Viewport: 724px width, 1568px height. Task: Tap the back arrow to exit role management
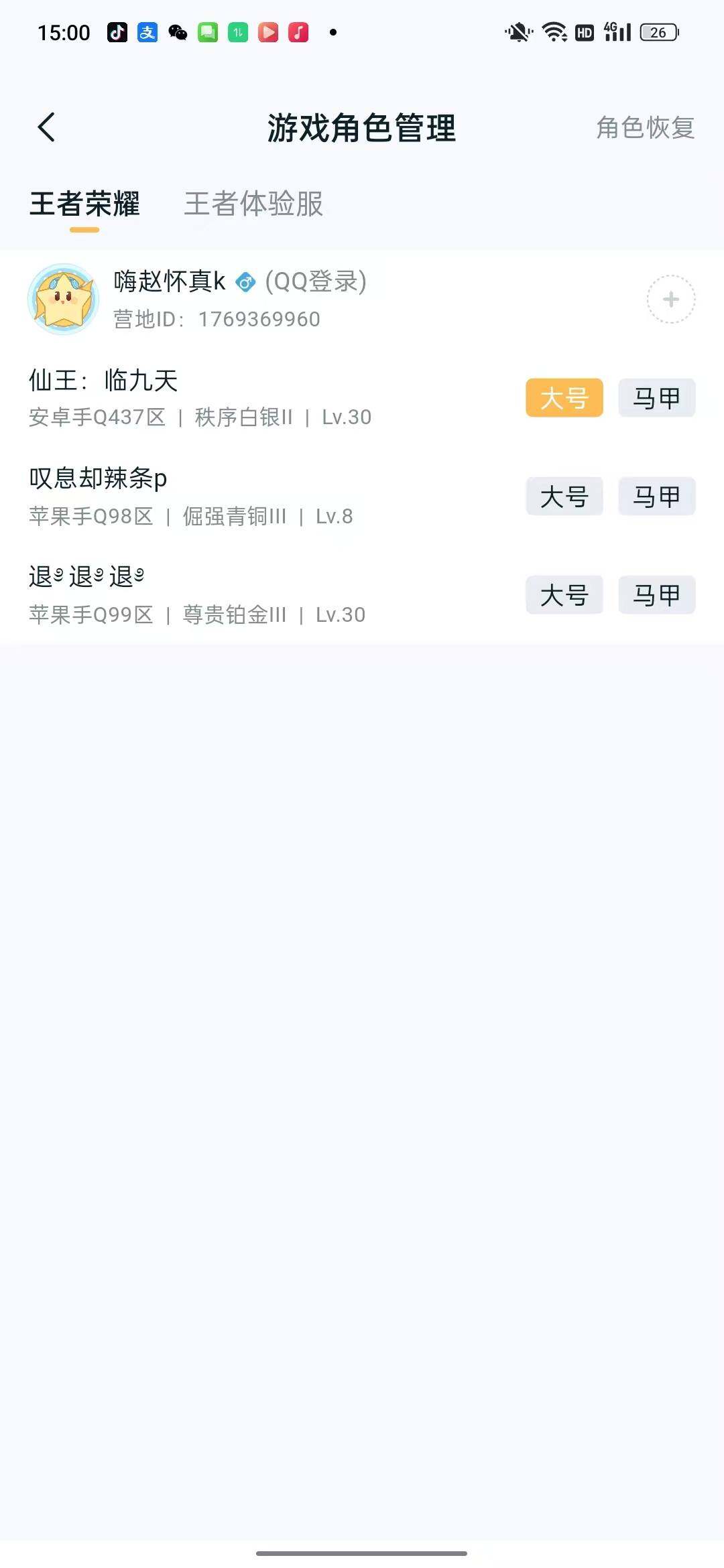tap(47, 127)
